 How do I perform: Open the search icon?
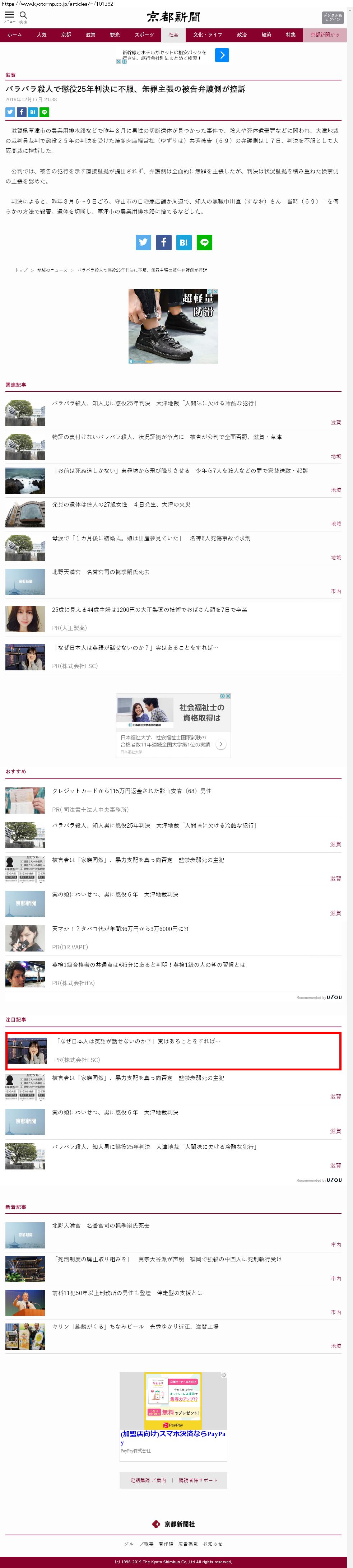click(x=23, y=15)
